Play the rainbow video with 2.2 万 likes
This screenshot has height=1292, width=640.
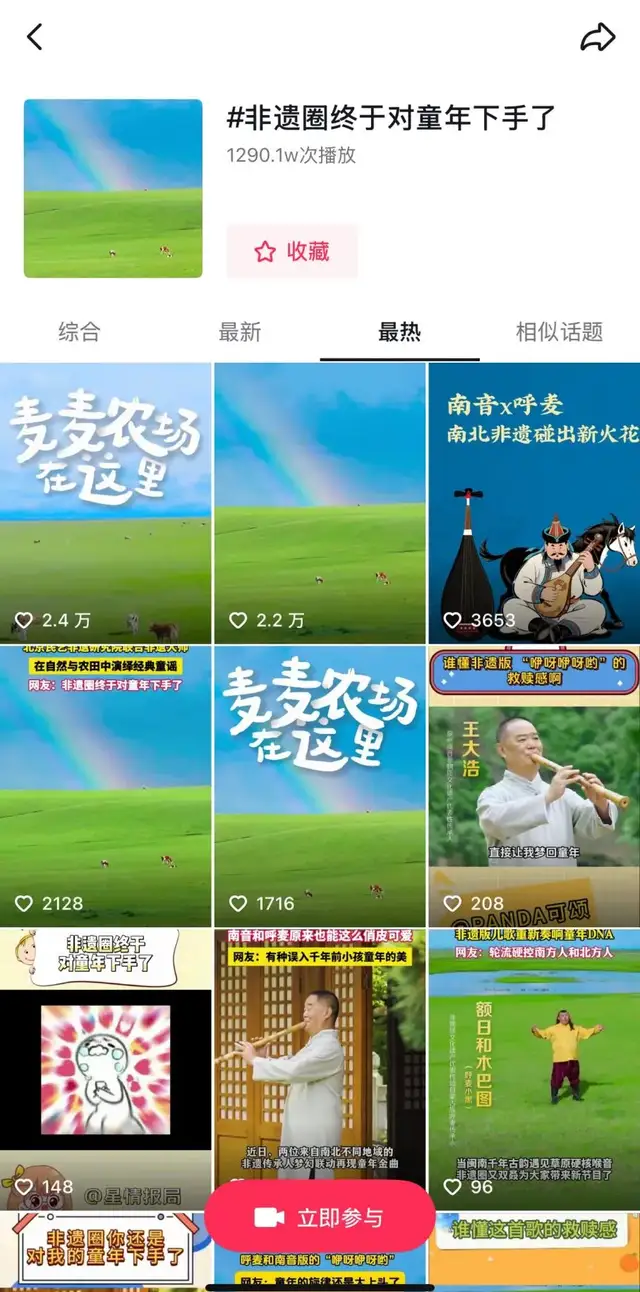tap(320, 503)
